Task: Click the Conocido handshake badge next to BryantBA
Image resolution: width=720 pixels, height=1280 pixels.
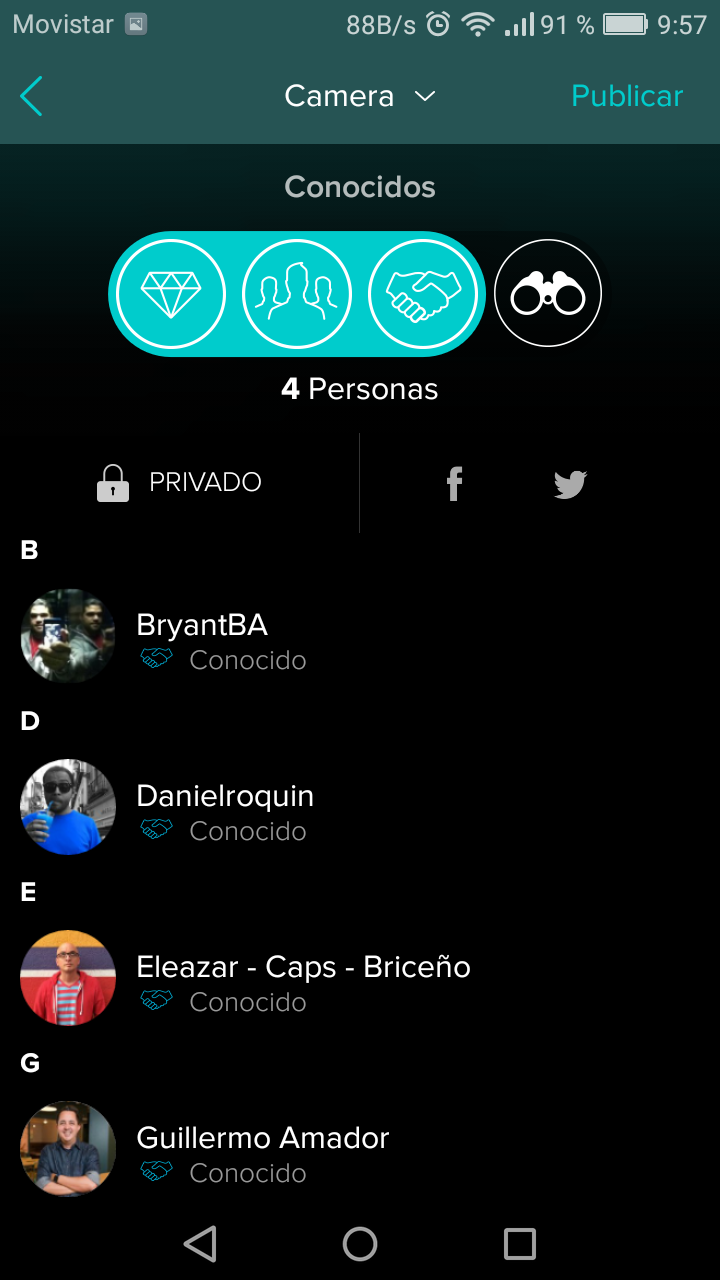Action: pyautogui.click(x=156, y=660)
